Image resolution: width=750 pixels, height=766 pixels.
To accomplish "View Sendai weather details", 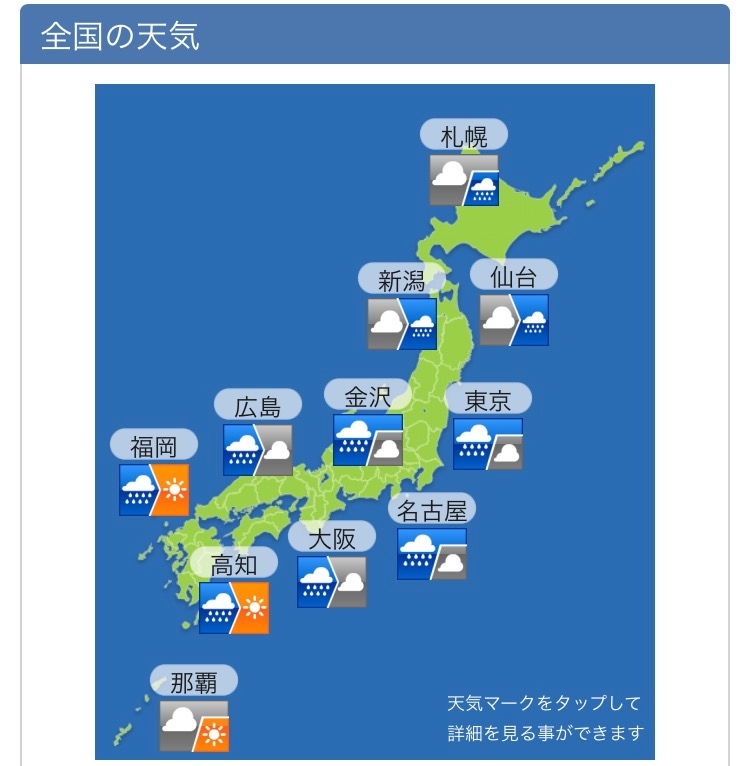I will pos(514,320).
